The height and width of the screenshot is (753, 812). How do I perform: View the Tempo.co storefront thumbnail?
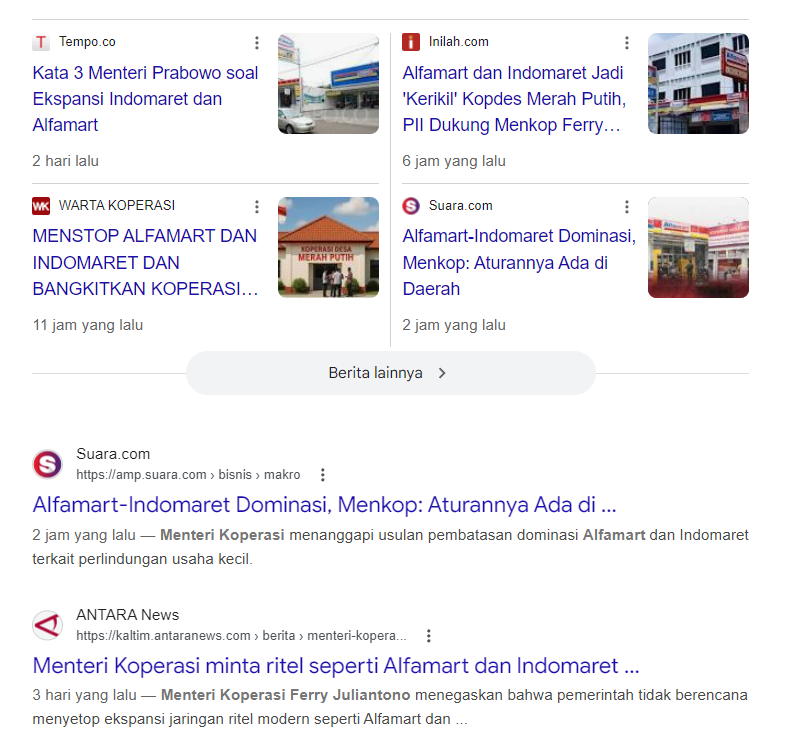(328, 84)
